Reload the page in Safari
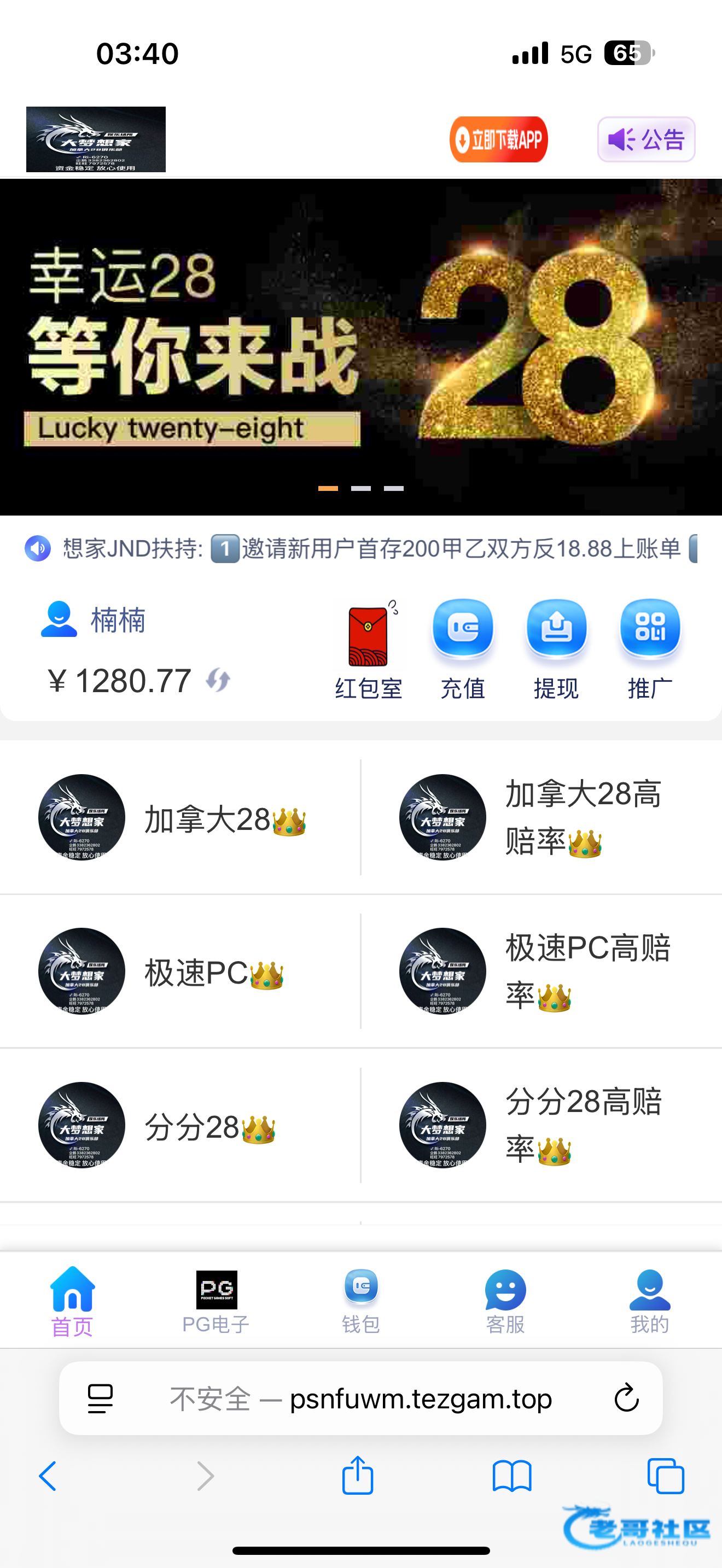Screen dimensions: 722x1568 tap(626, 1398)
